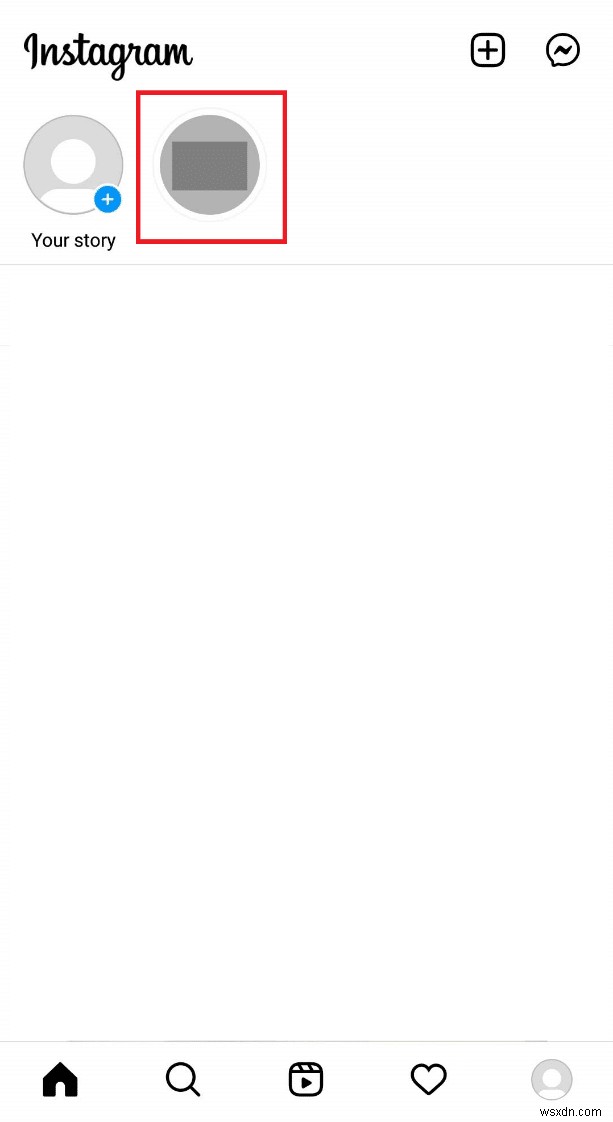Check activity via the heart tab
613x1122 pixels.
pyautogui.click(x=428, y=1079)
